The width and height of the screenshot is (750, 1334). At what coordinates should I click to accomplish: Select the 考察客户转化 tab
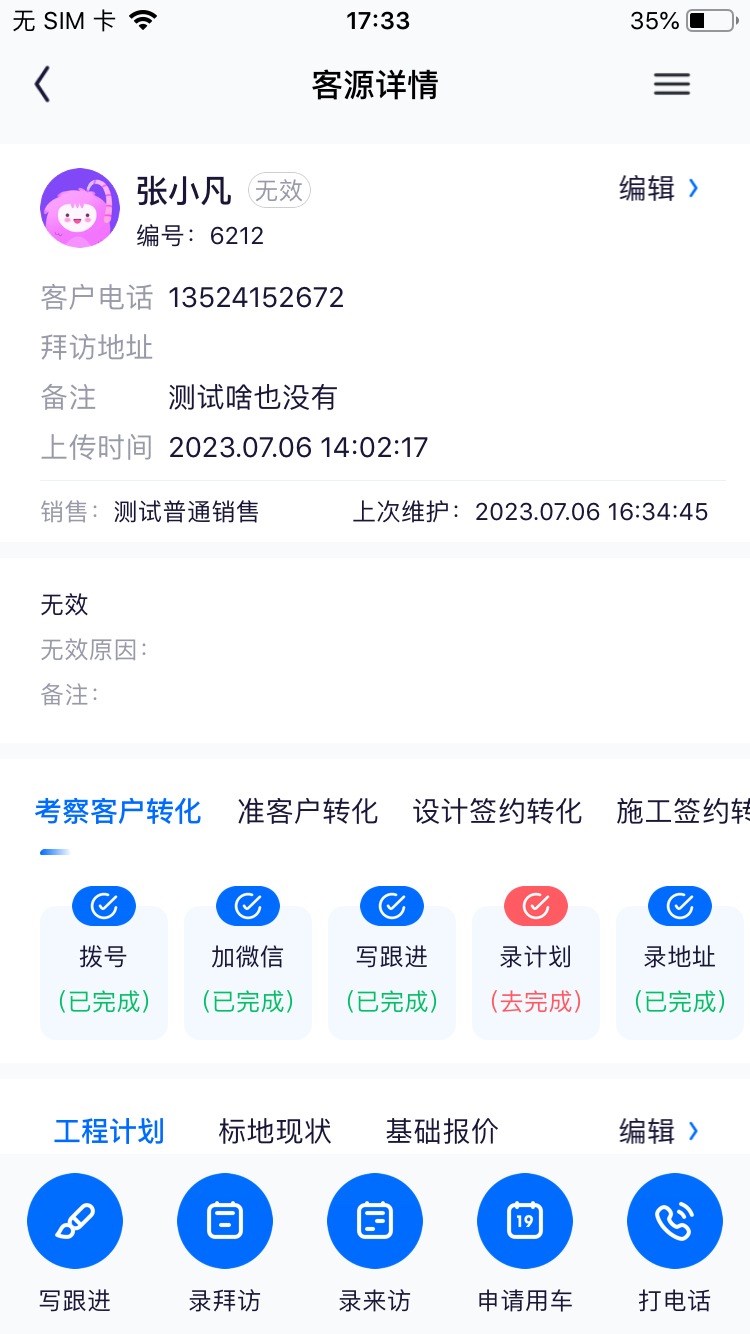118,811
